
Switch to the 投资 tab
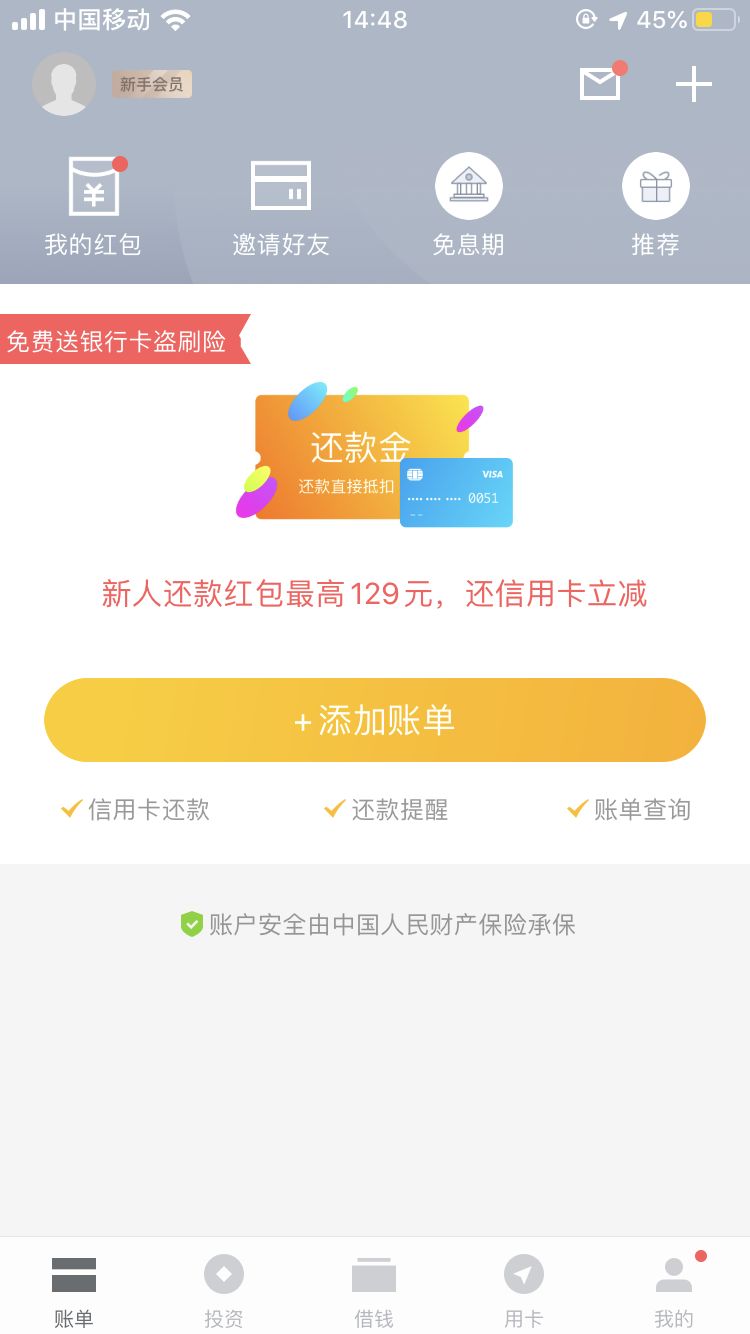tap(224, 1291)
